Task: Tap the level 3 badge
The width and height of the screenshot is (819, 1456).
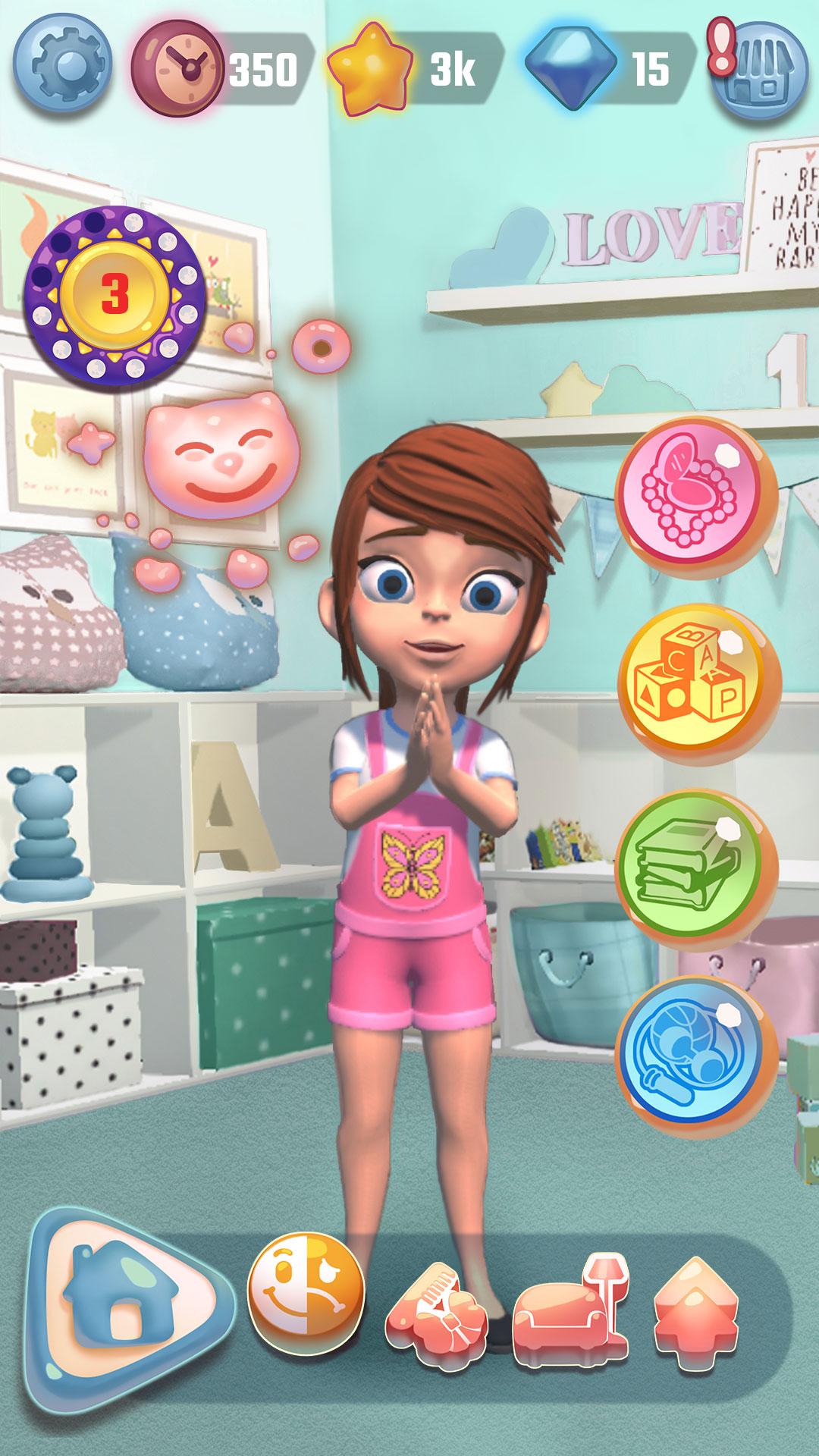Action: [115, 293]
